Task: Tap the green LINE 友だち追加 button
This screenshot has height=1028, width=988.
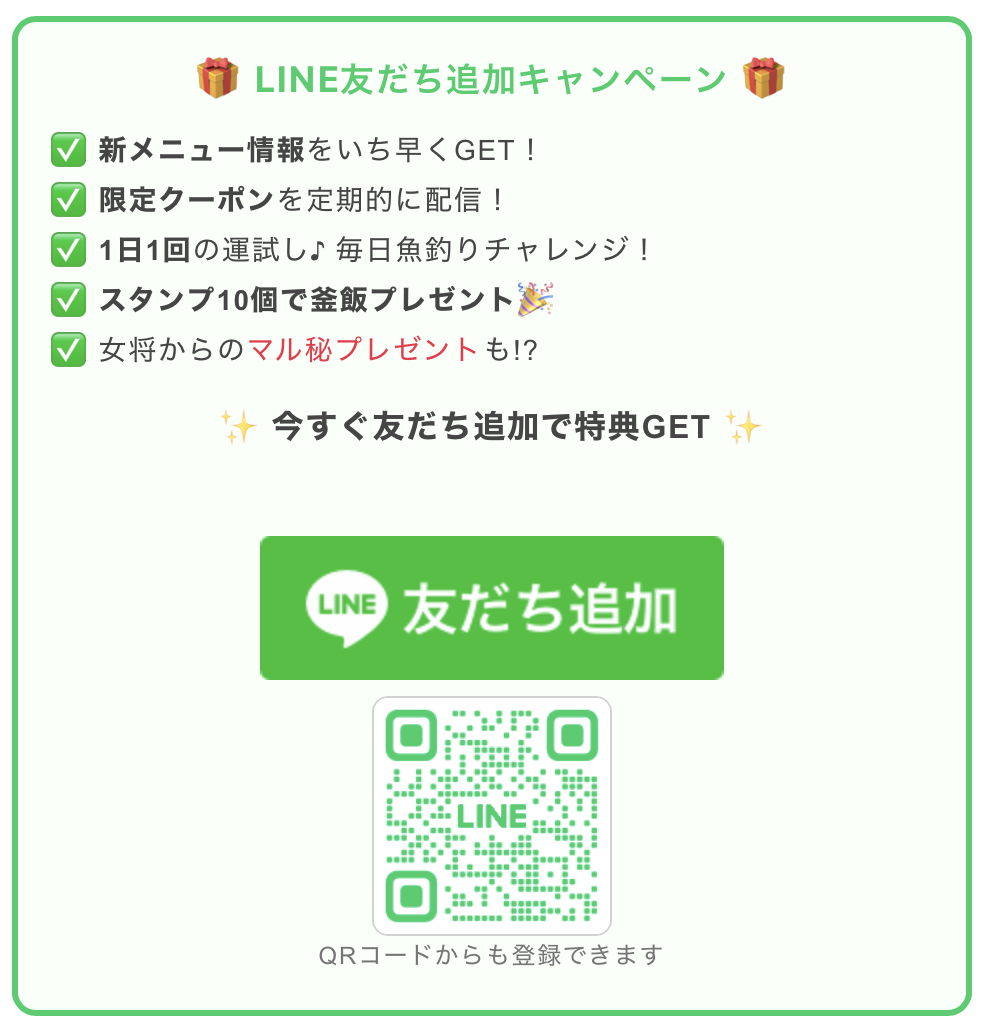Action: [x=491, y=608]
